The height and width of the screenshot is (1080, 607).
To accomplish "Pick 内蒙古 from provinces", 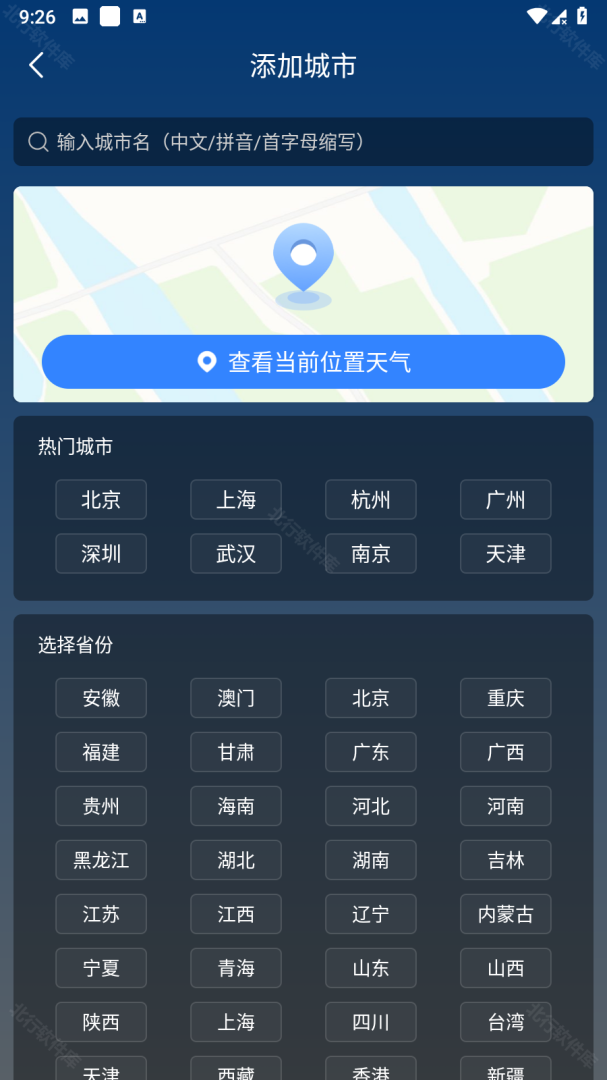I will point(506,914).
